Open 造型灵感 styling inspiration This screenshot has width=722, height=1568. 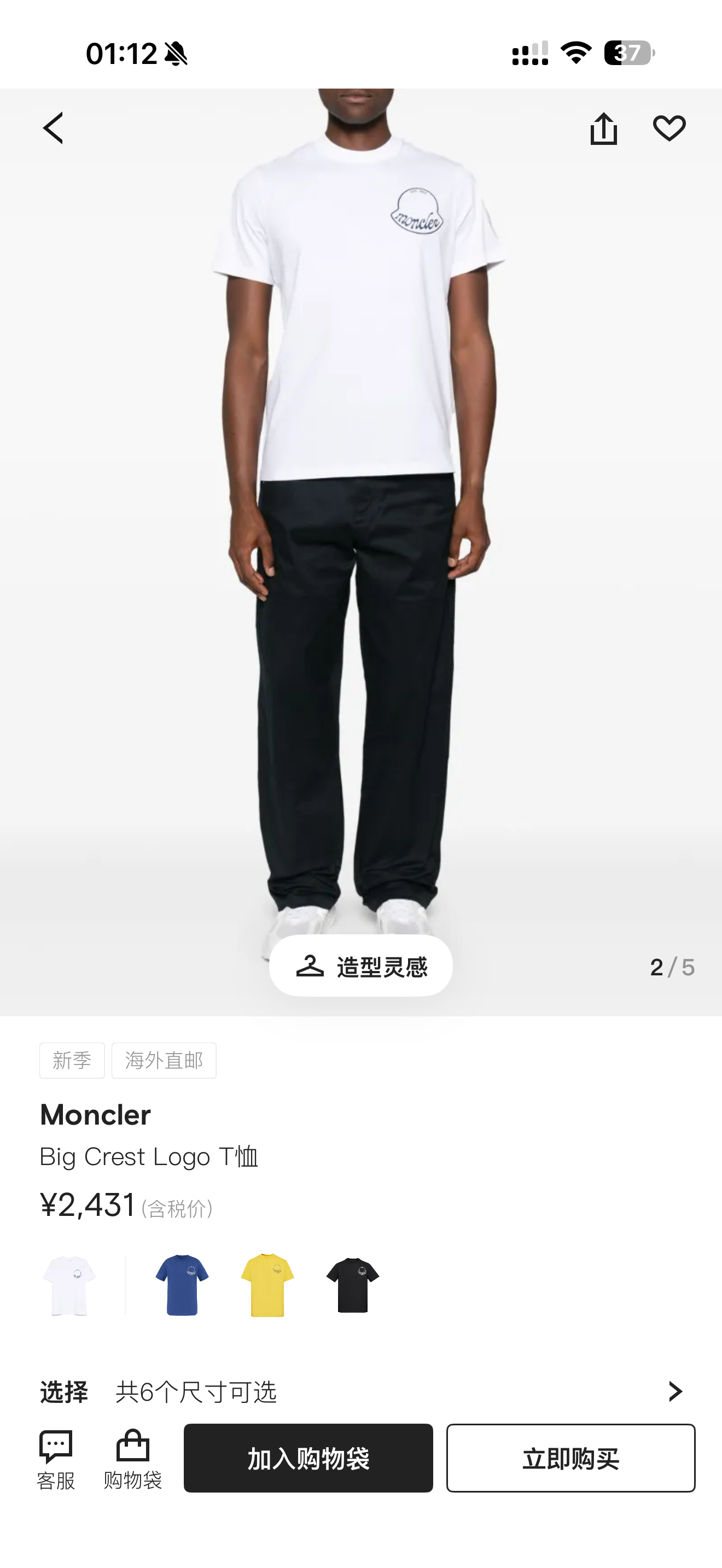[x=361, y=966]
